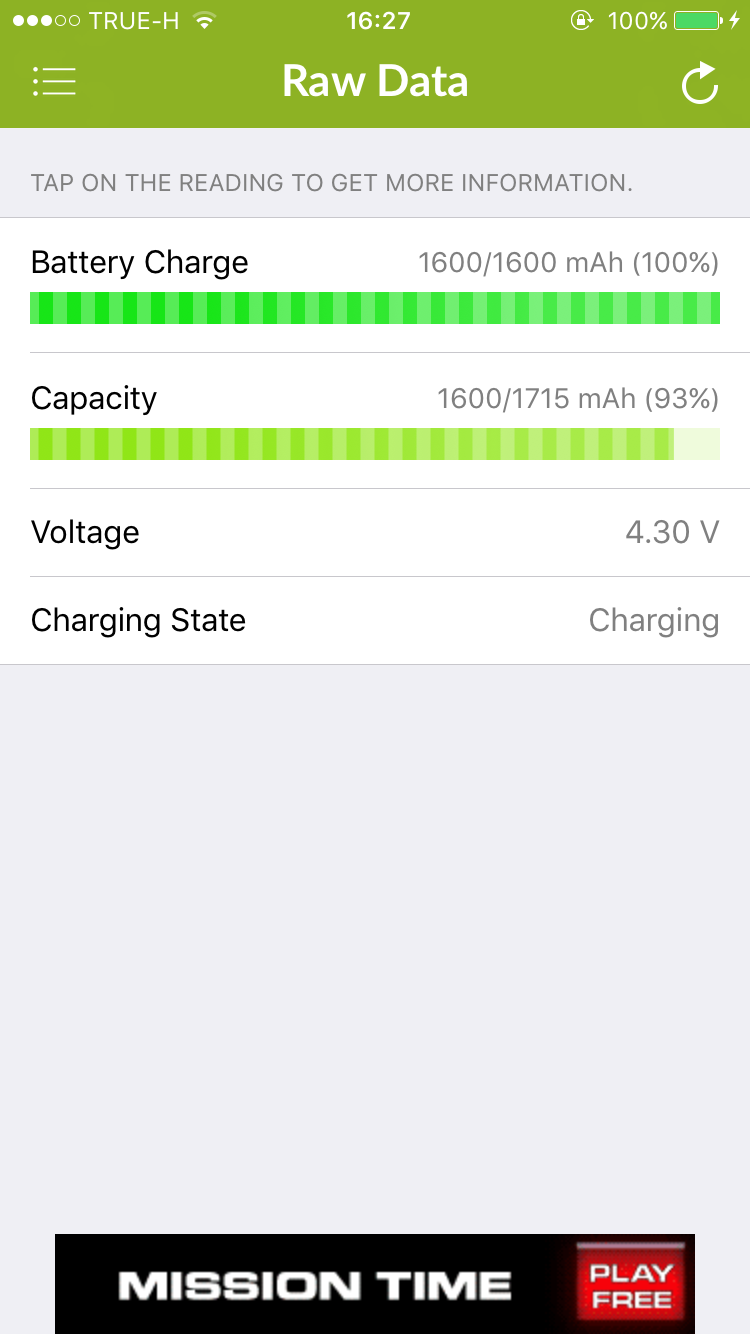The image size is (750, 1334).
Task: Tap the Voltage reading row
Action: click(375, 533)
